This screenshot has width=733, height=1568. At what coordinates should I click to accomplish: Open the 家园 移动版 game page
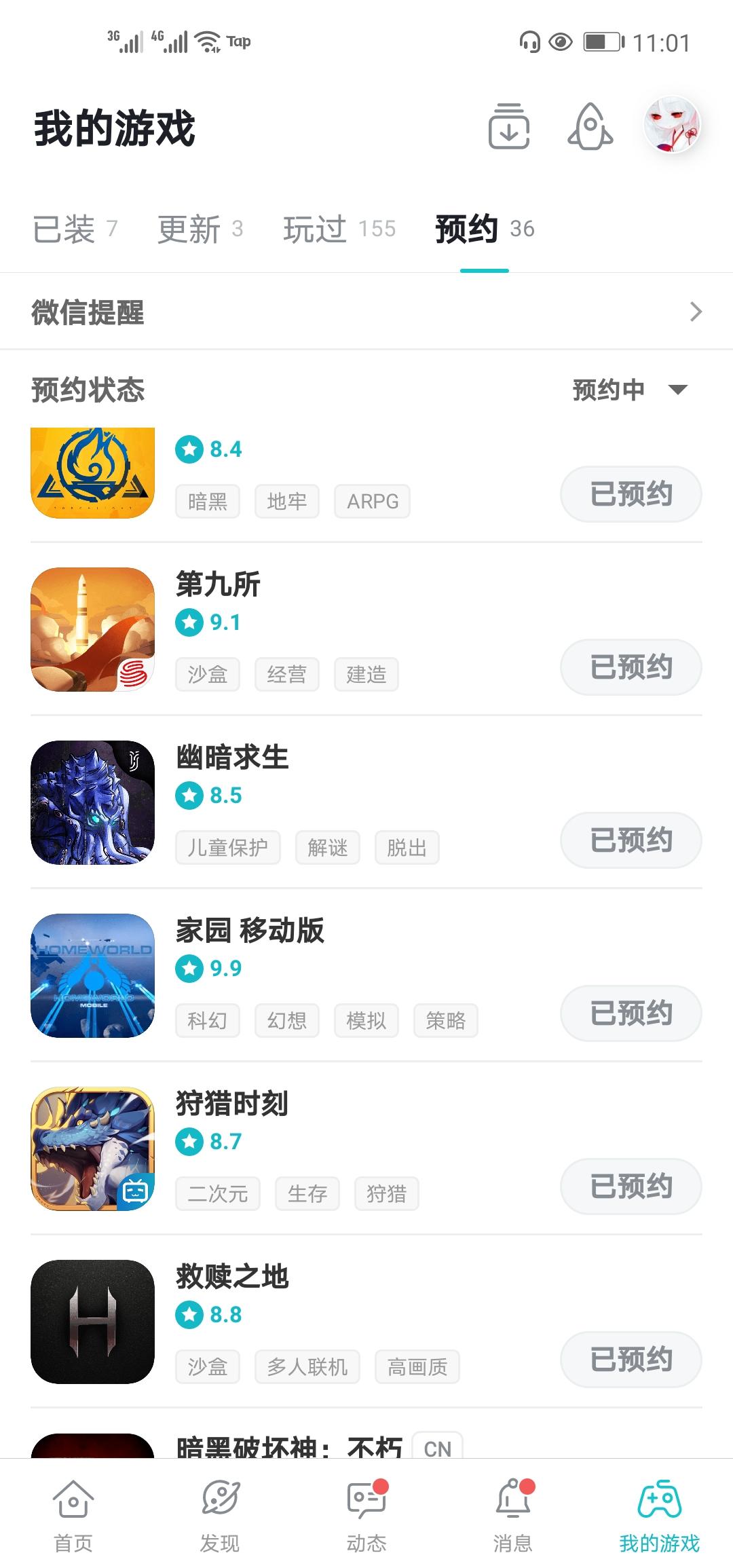click(x=250, y=931)
